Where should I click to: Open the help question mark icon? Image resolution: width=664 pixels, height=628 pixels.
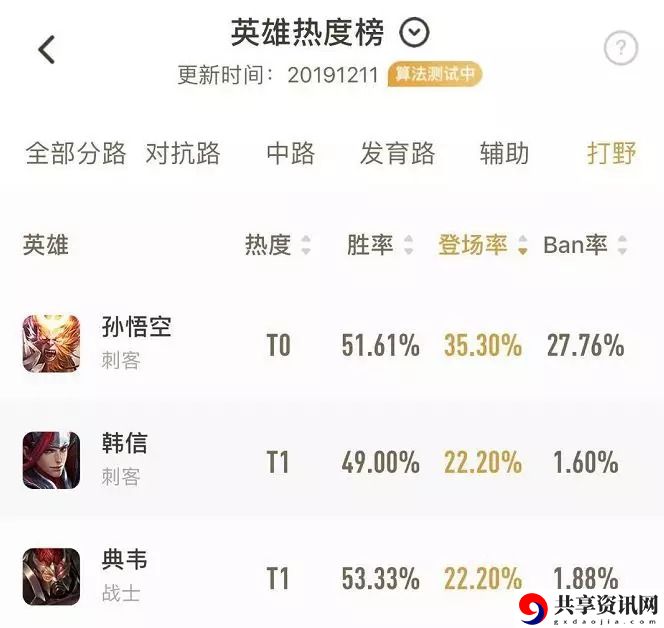coord(620,48)
